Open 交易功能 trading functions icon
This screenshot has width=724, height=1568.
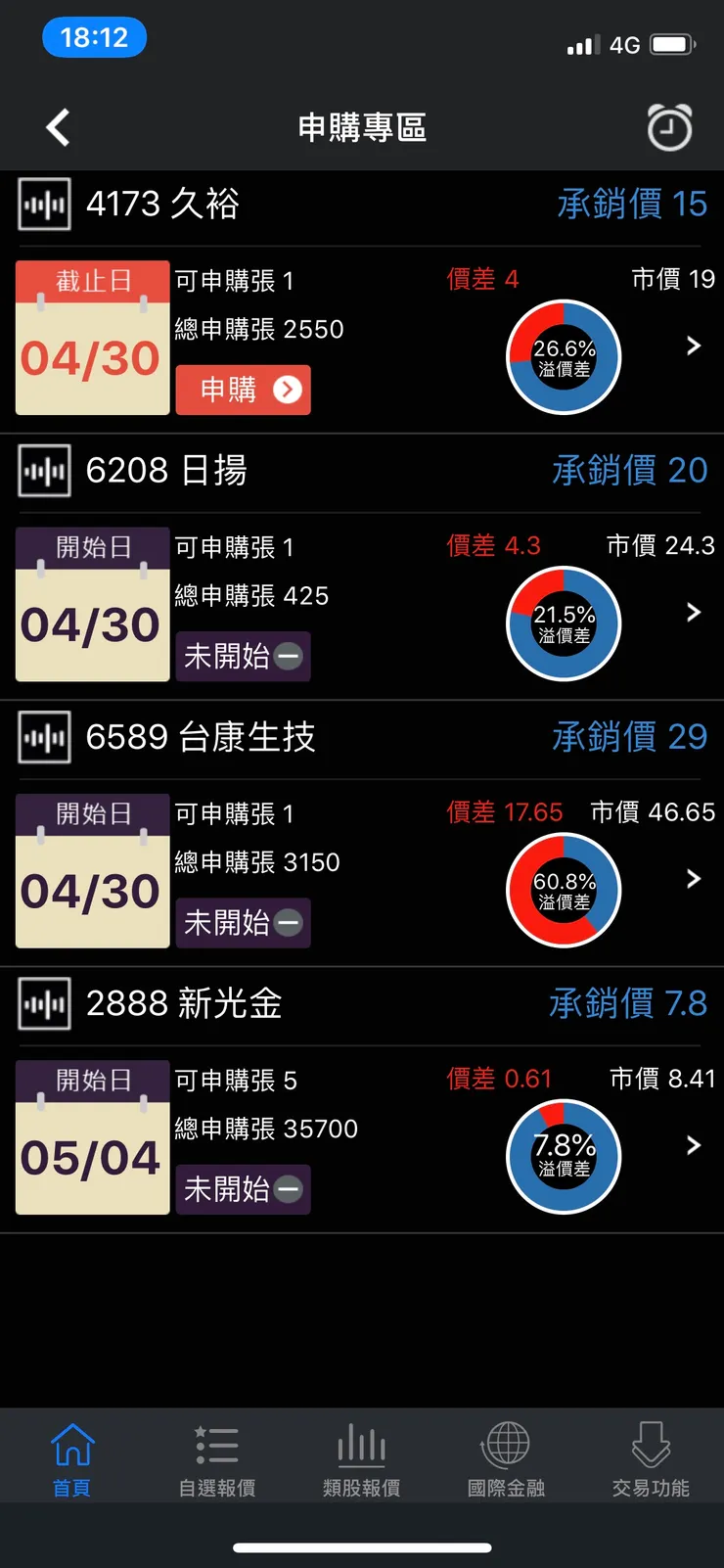650,1456
